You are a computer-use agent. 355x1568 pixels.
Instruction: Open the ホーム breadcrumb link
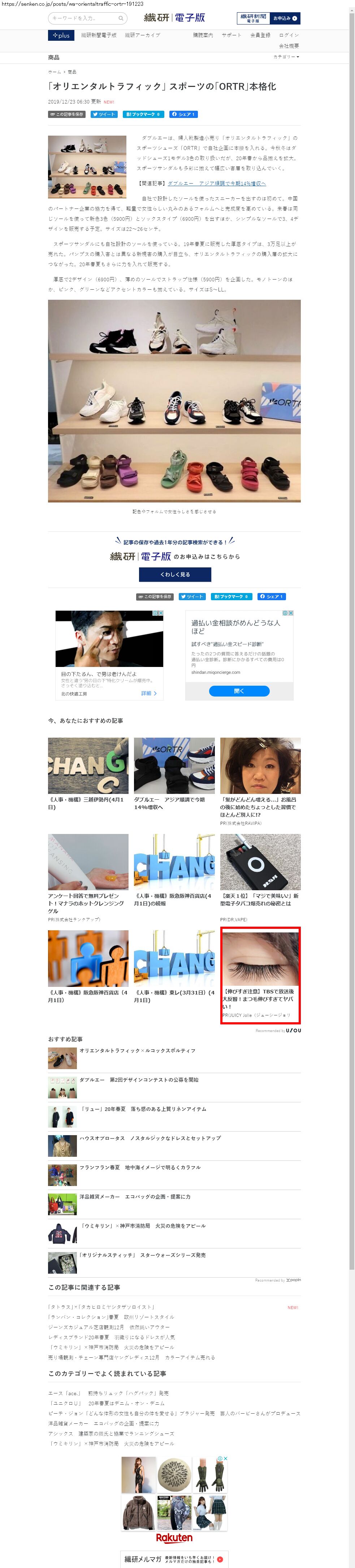[x=54, y=72]
